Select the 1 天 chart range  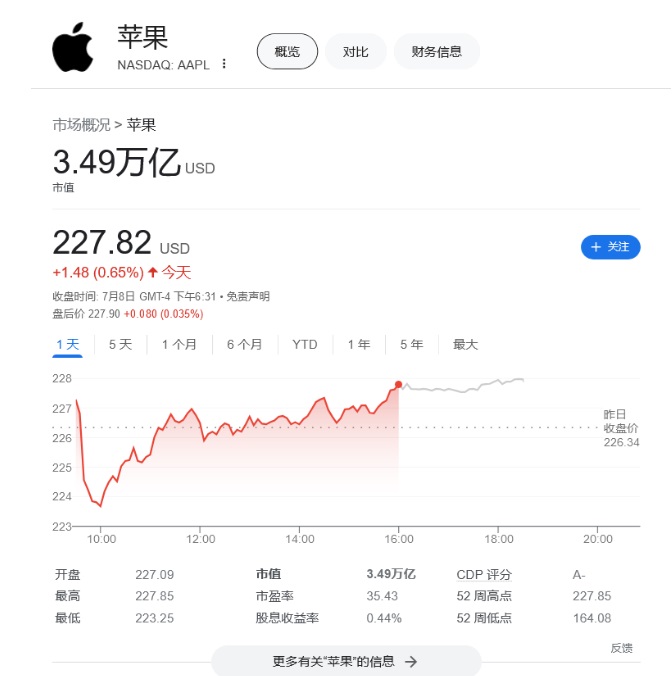(68, 344)
